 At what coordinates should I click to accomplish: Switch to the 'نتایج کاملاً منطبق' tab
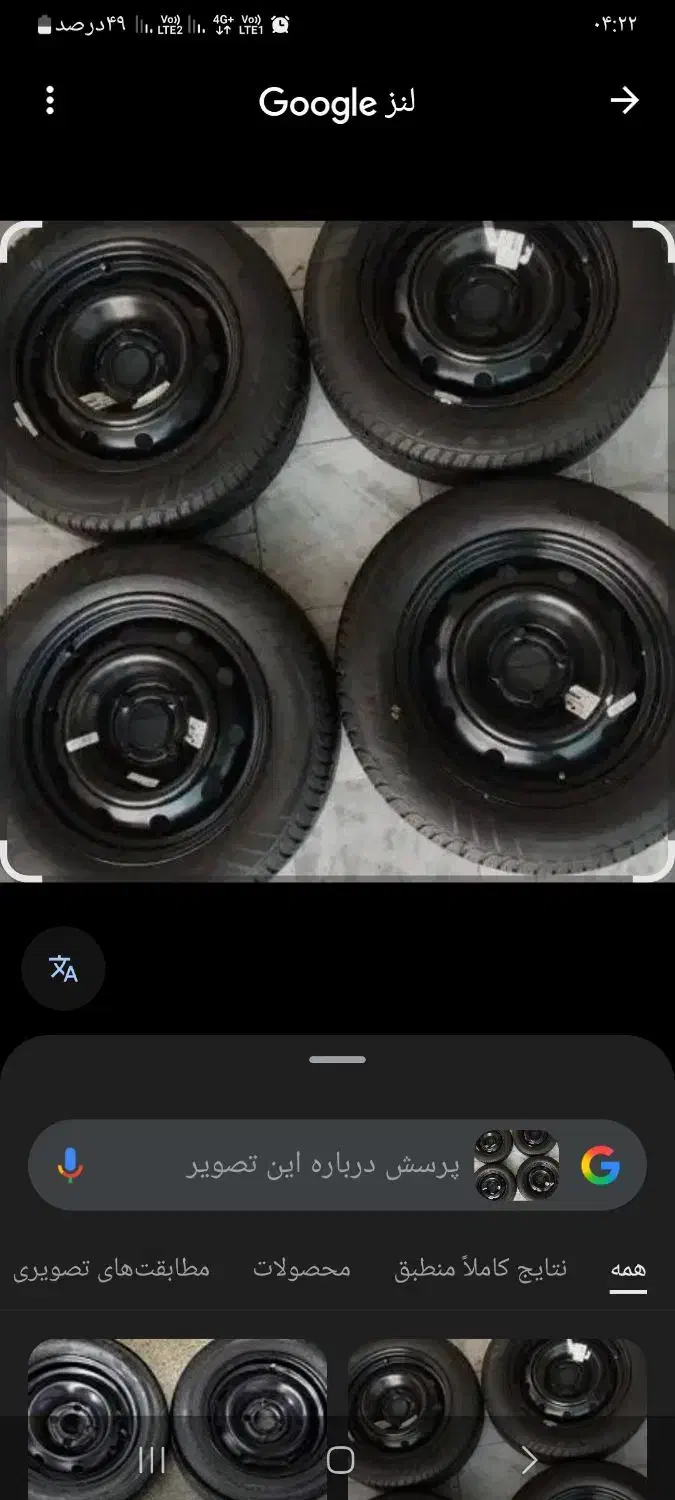(x=480, y=1269)
